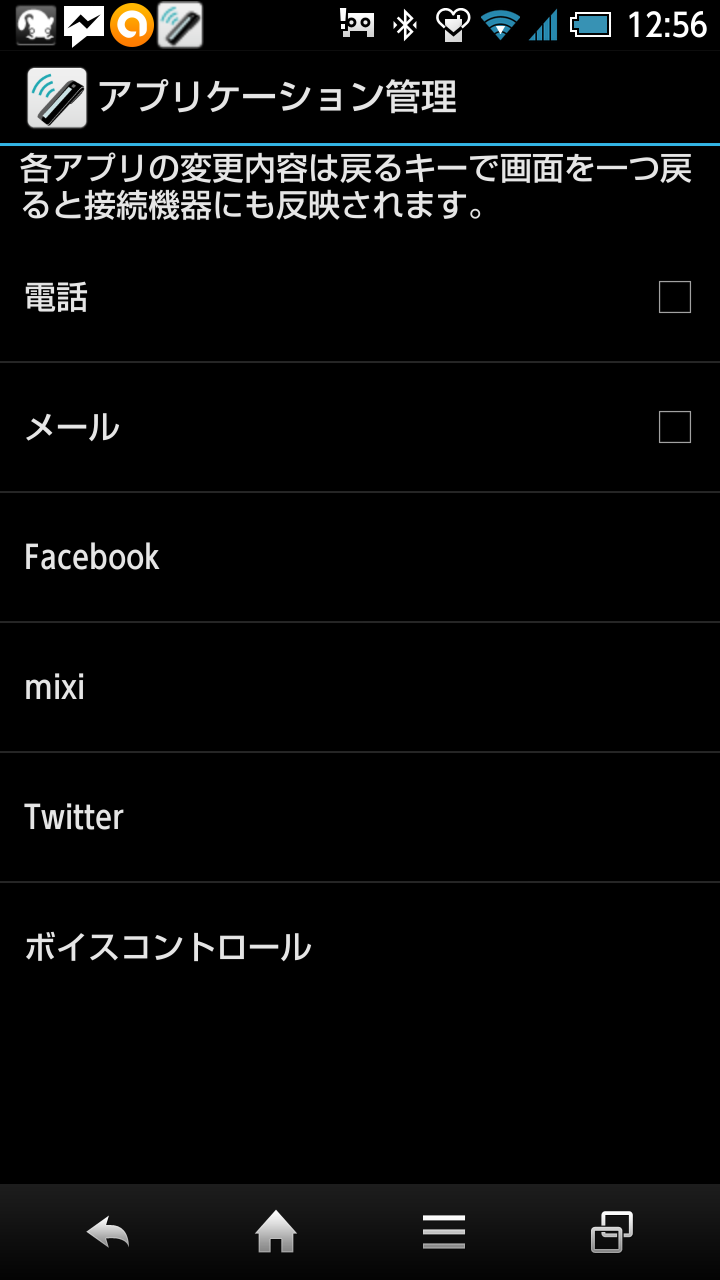Open the system menu button
The height and width of the screenshot is (1280, 720).
pyautogui.click(x=444, y=1232)
